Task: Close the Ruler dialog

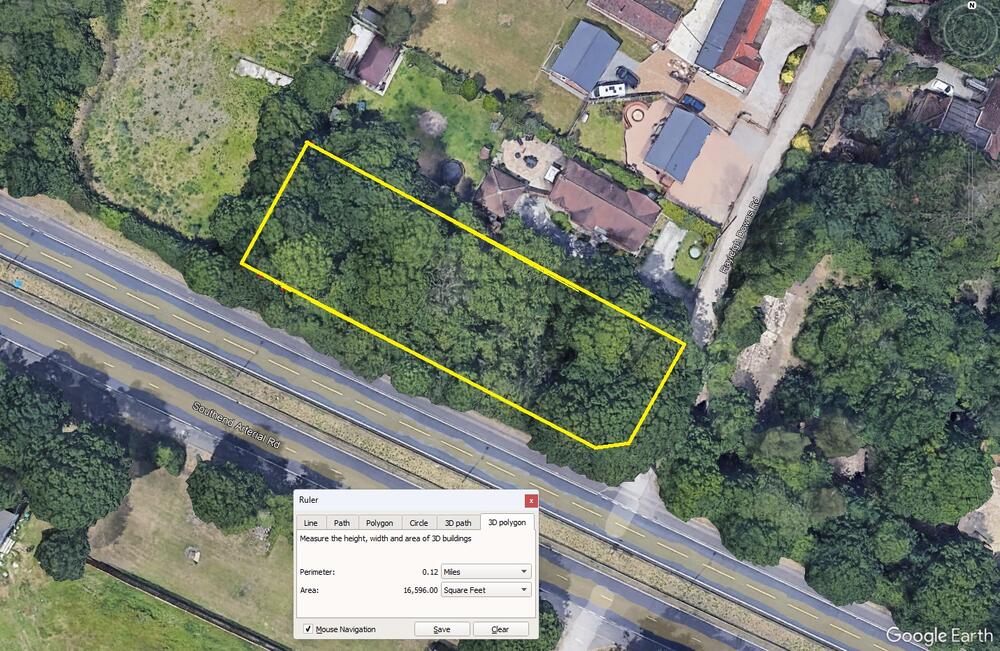Action: pyautogui.click(x=531, y=500)
